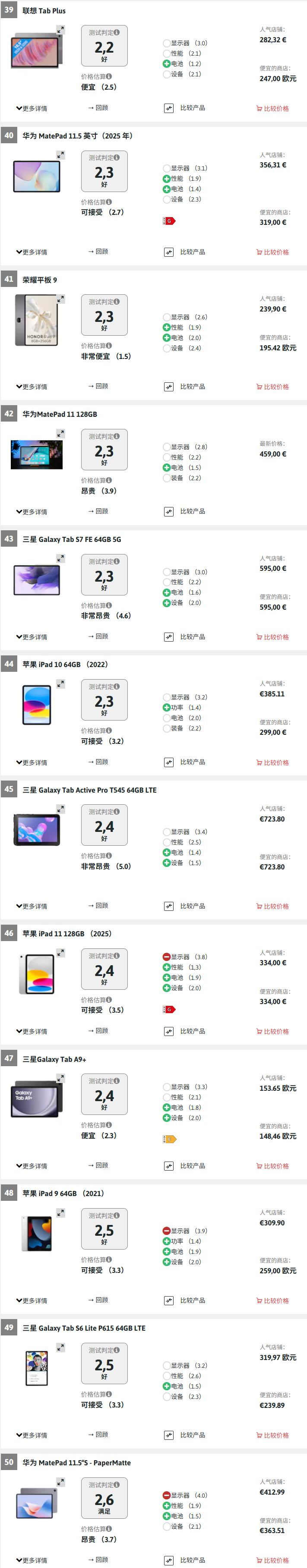
Task: Open 回顾 review for 华为 MatePad 11.5 英寸
Action: (98, 252)
